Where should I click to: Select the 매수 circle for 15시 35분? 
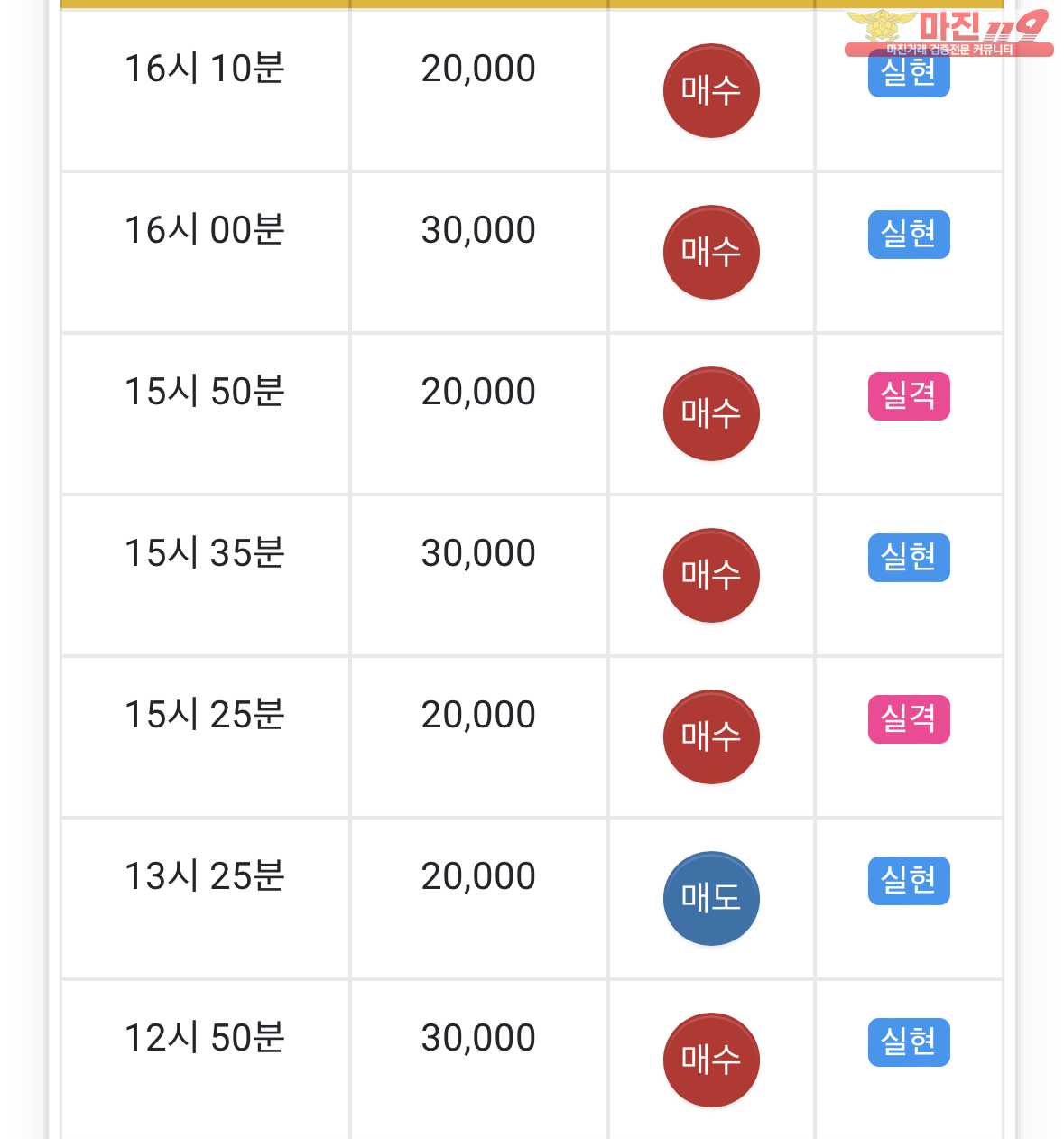(711, 575)
